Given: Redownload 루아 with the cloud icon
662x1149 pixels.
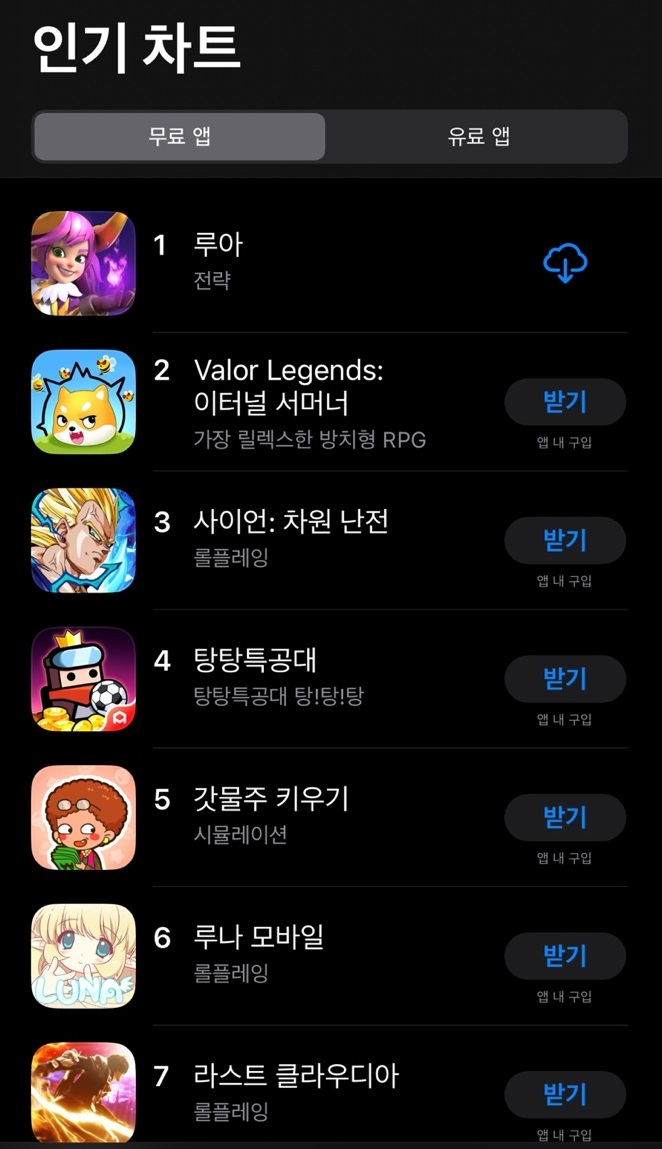Looking at the screenshot, I should (x=565, y=264).
